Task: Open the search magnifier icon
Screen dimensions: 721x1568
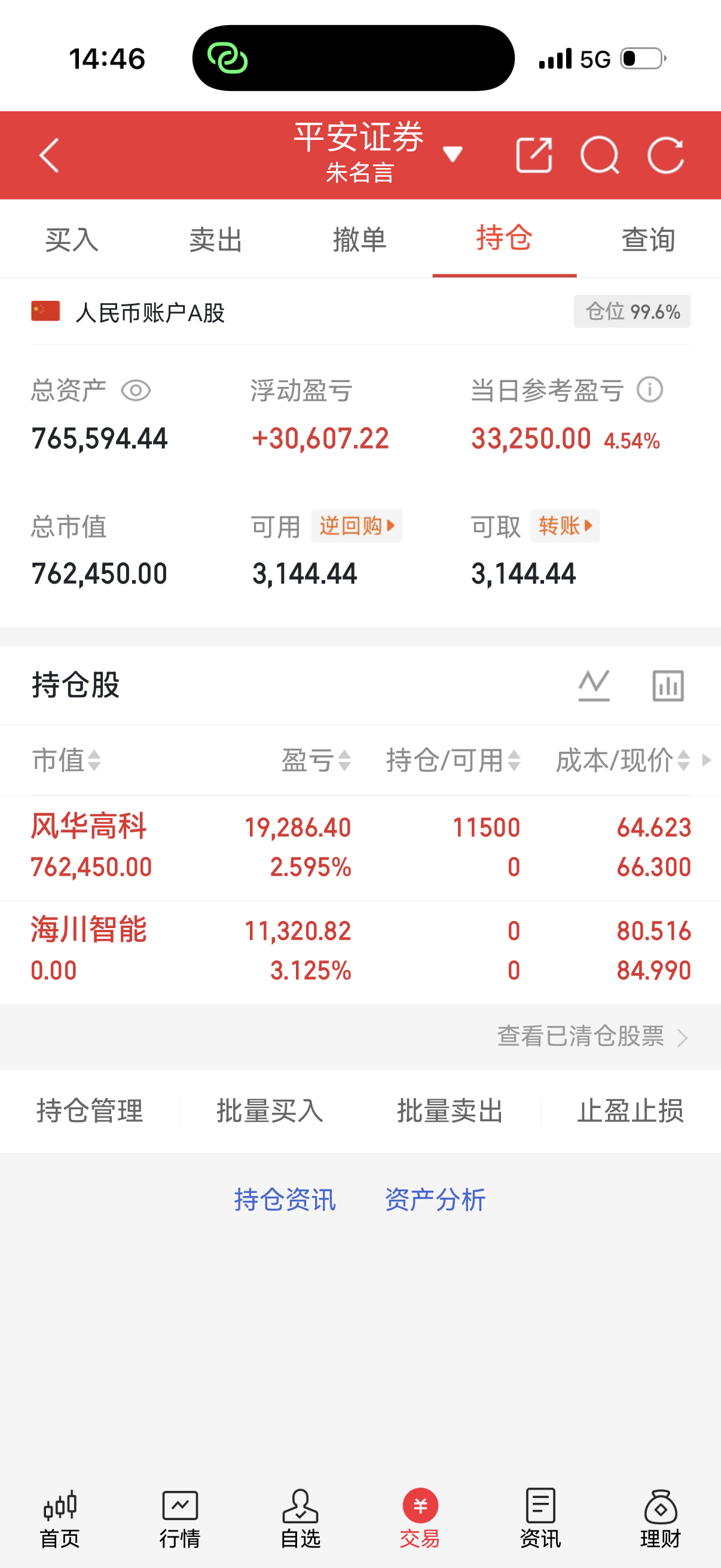Action: point(600,155)
